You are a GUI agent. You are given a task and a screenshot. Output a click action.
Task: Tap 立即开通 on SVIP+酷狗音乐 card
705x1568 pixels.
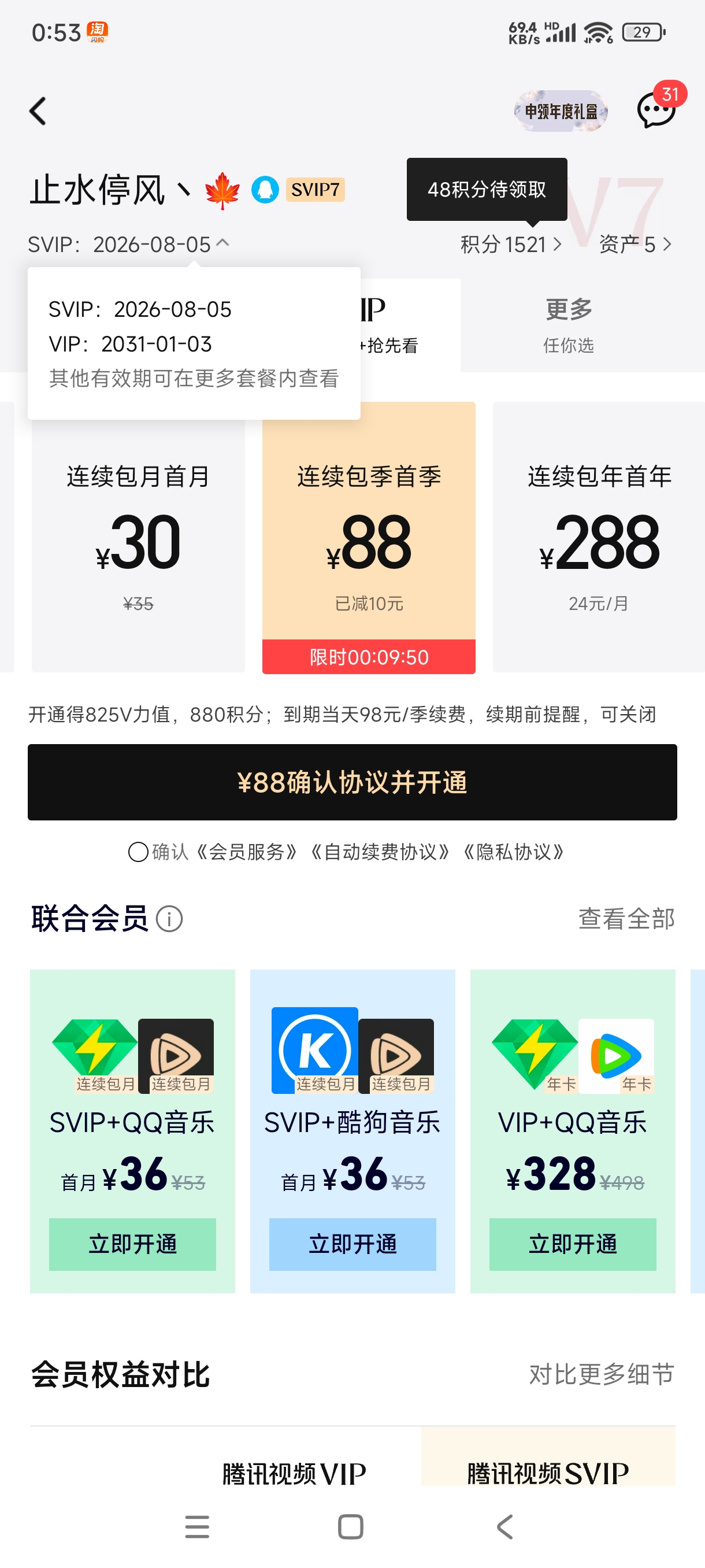pyautogui.click(x=352, y=1244)
